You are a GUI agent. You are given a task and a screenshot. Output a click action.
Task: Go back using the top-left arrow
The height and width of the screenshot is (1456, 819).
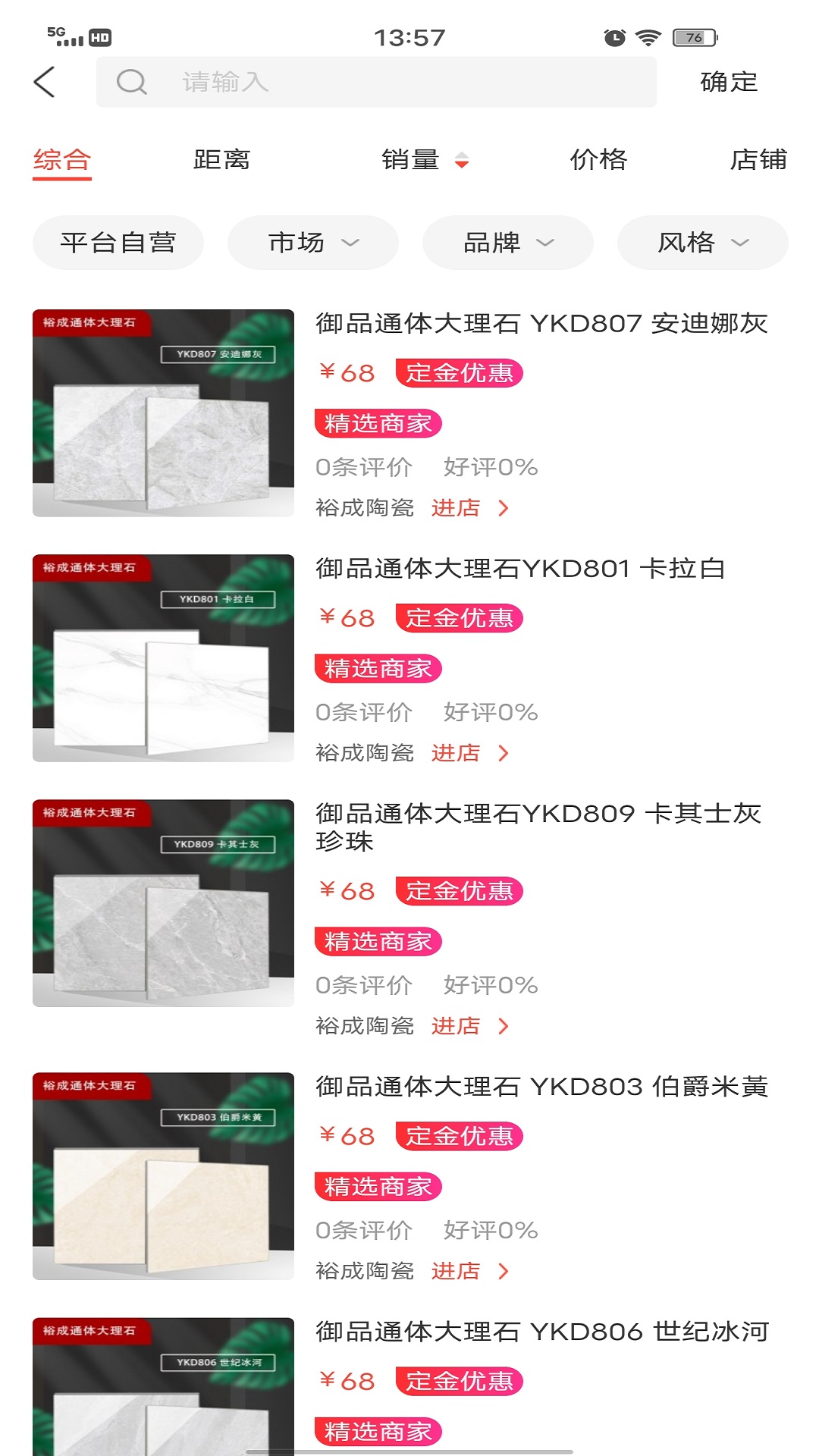tap(45, 82)
